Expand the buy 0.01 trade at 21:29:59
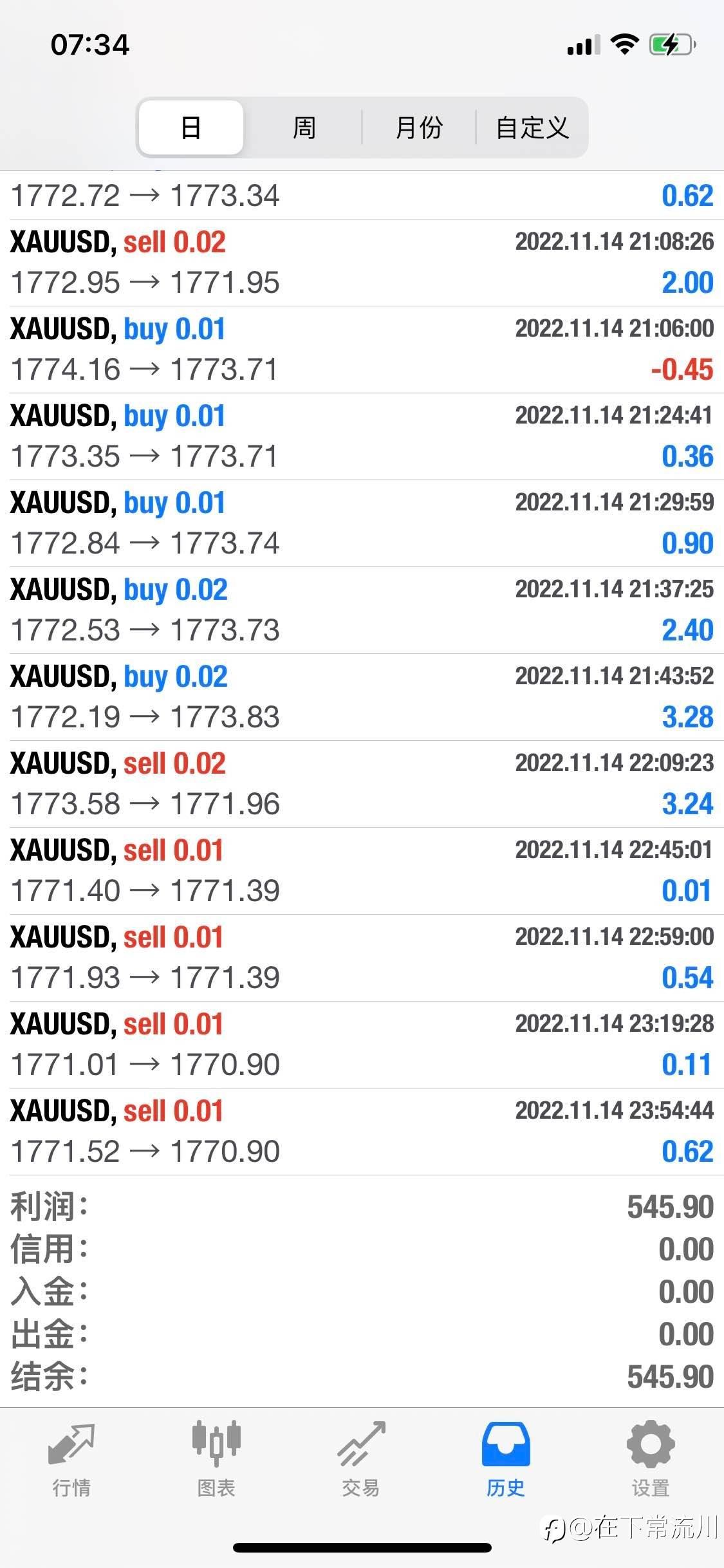This screenshot has width=724, height=1568. click(362, 523)
